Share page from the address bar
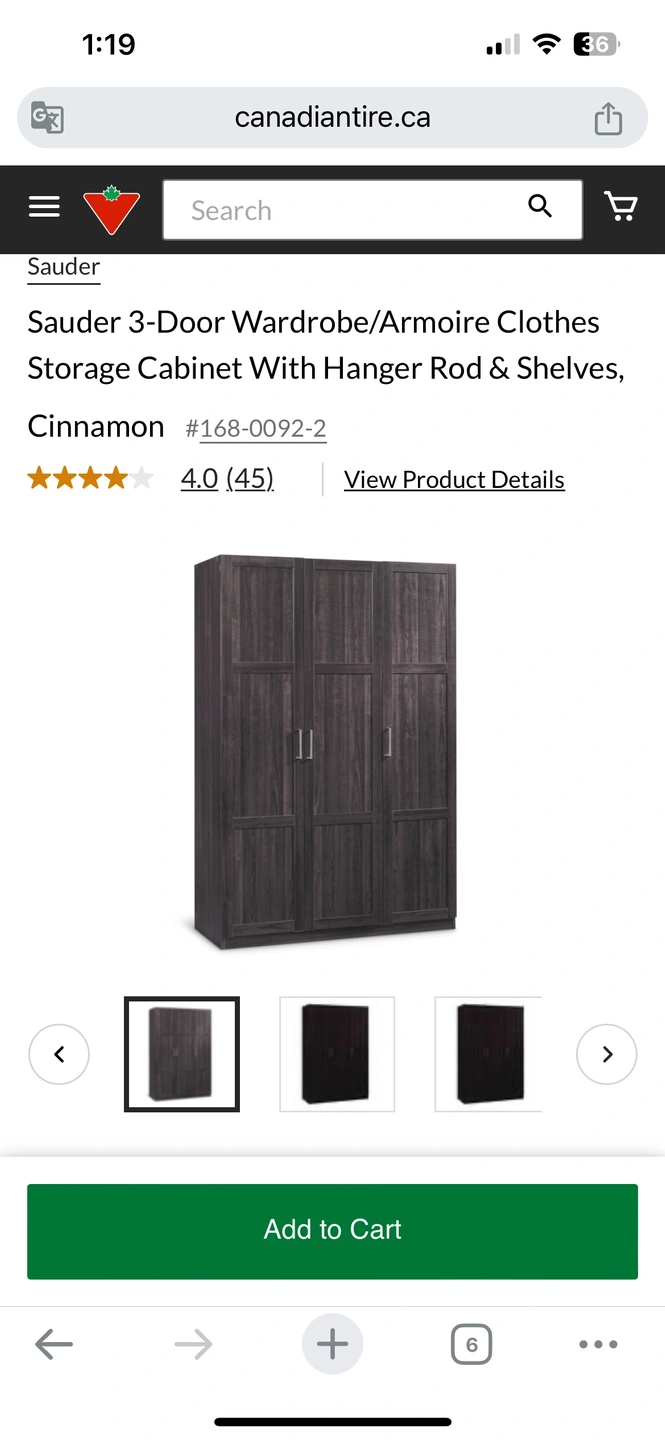 pyautogui.click(x=608, y=119)
